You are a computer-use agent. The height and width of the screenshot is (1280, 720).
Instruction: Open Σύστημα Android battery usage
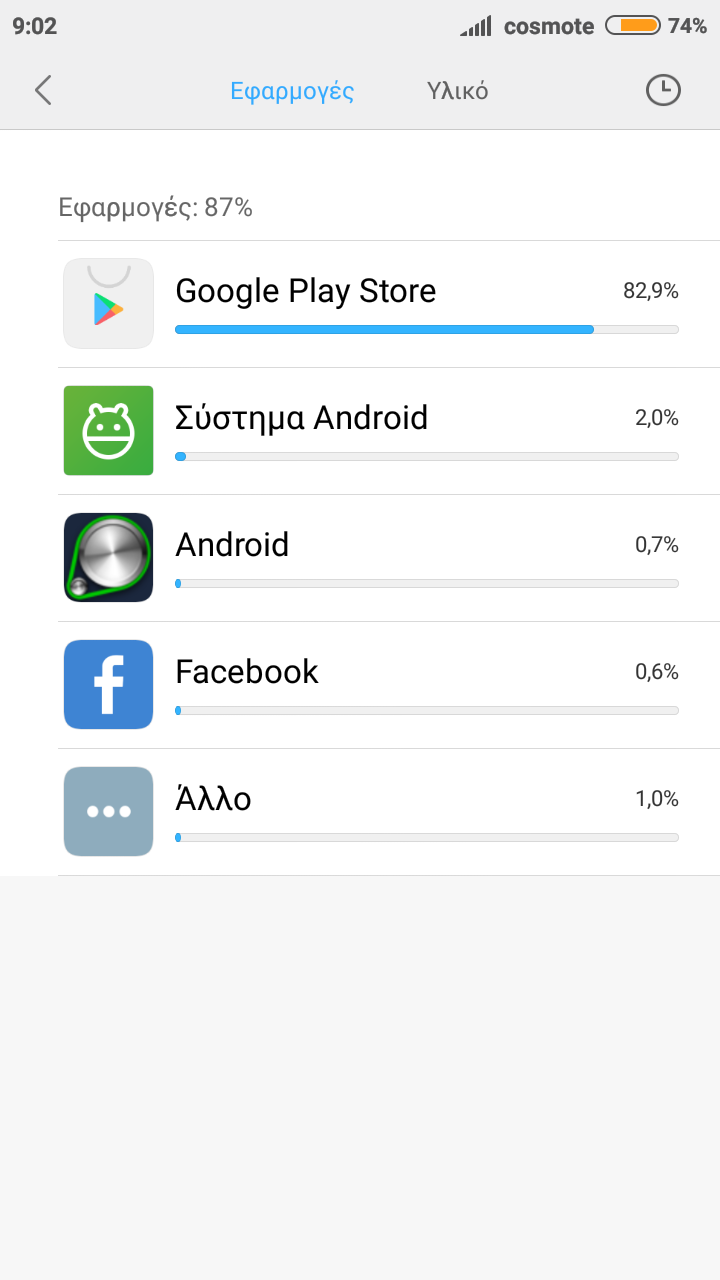[x=388, y=431]
